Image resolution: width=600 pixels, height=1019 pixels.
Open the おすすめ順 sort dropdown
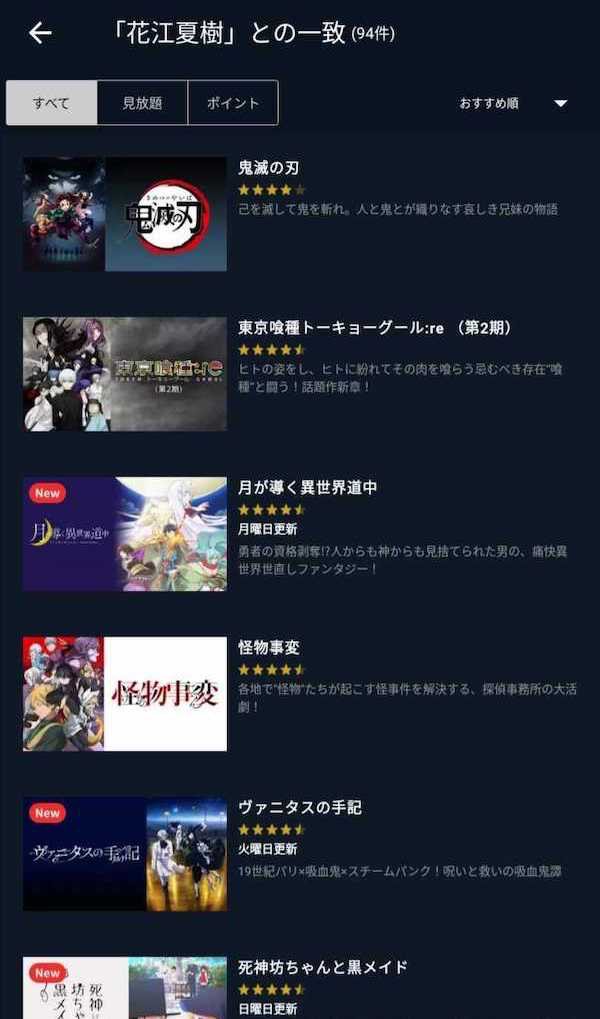[513, 103]
